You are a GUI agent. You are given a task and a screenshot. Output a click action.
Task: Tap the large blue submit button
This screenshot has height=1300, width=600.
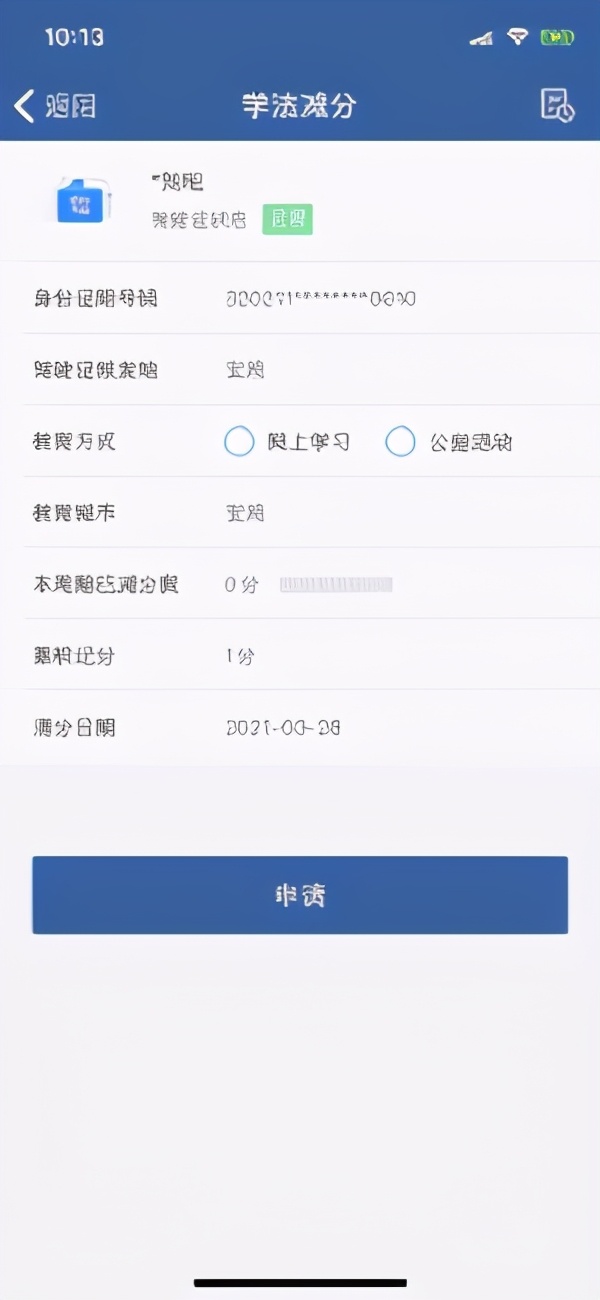click(x=300, y=895)
